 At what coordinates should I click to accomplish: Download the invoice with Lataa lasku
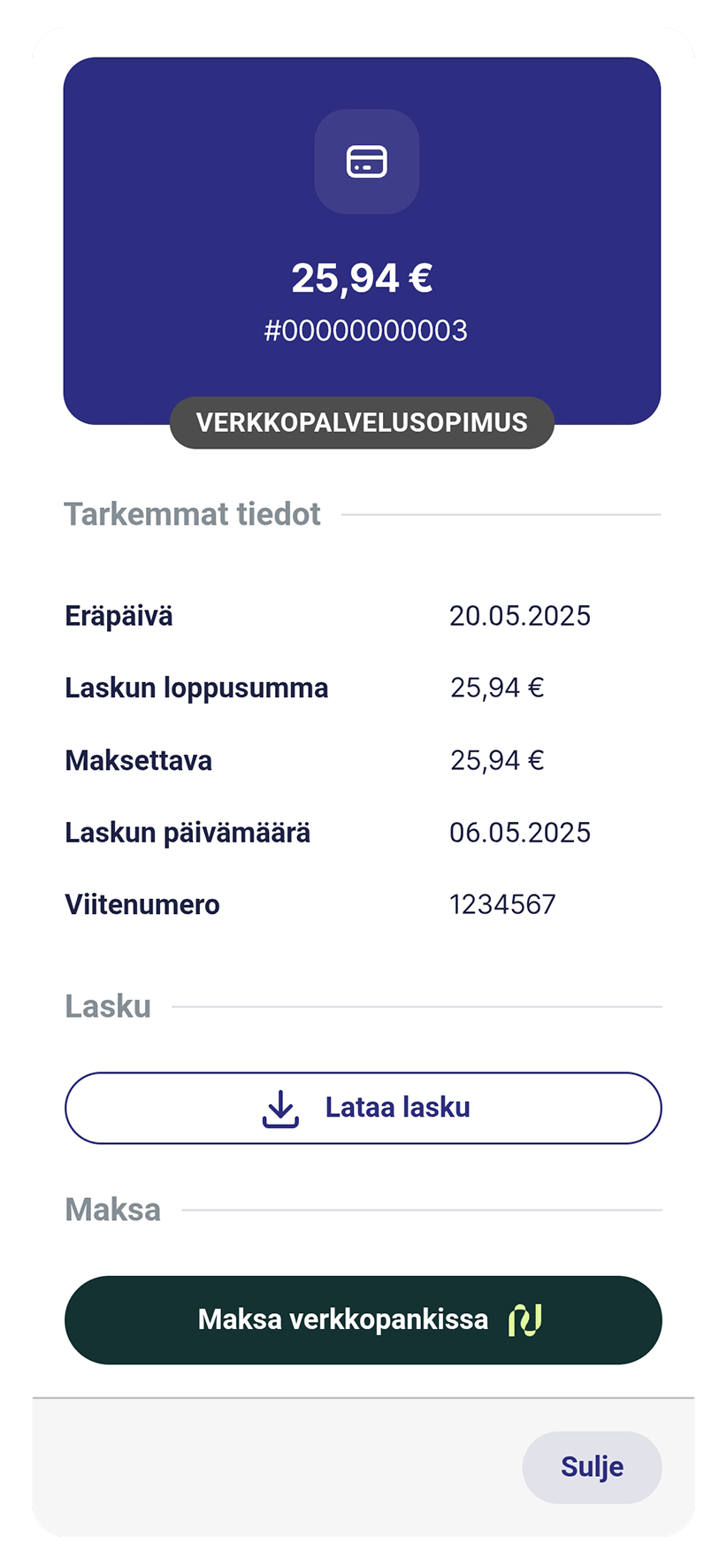coord(363,1108)
